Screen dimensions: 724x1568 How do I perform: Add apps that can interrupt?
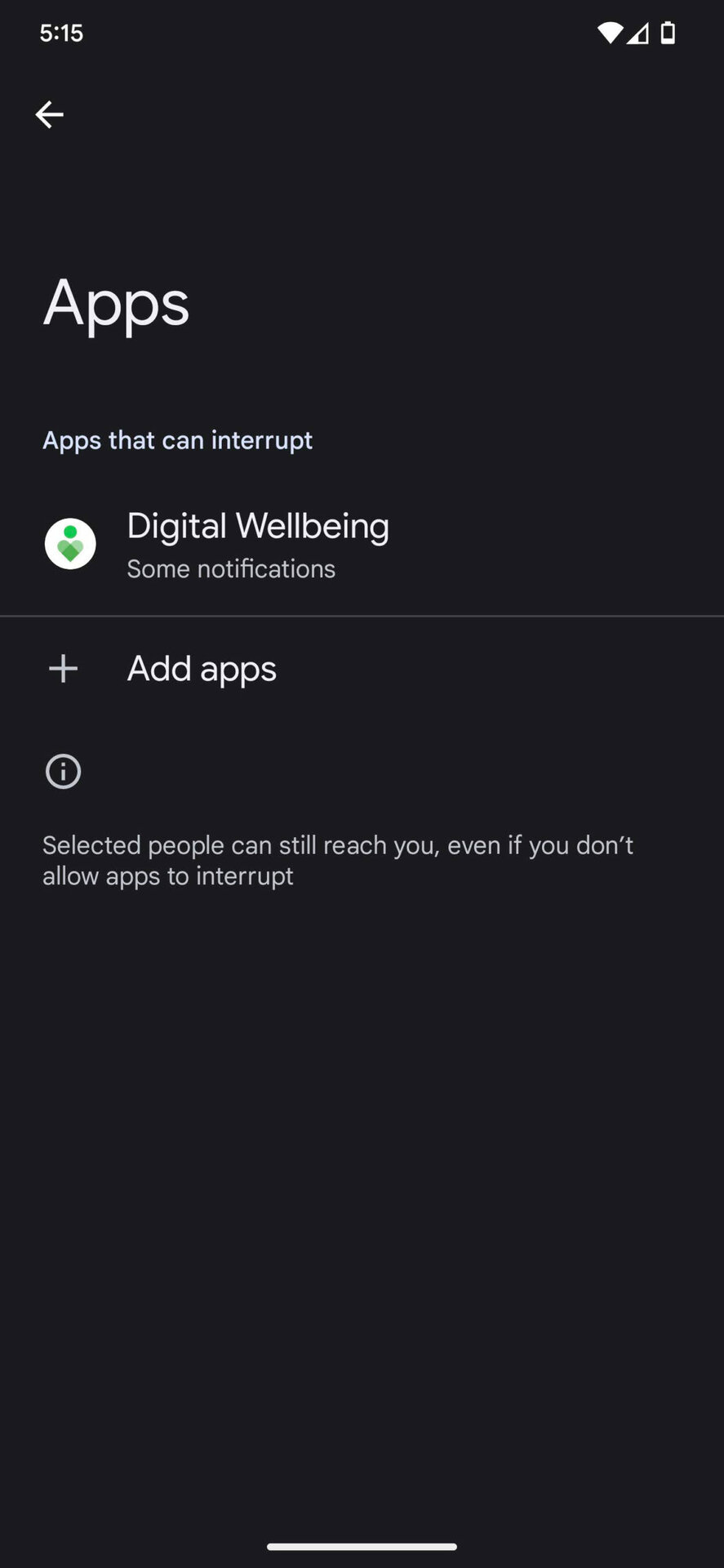click(x=202, y=669)
